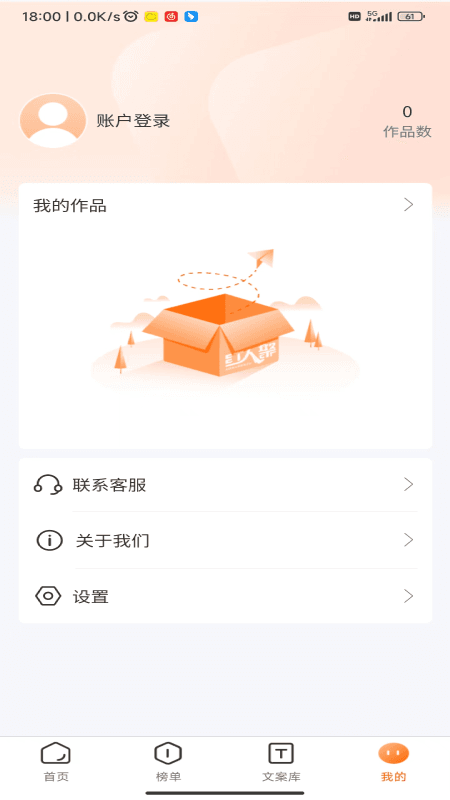Open 联系客服 support row
Screen dimensions: 450x800
(225, 485)
